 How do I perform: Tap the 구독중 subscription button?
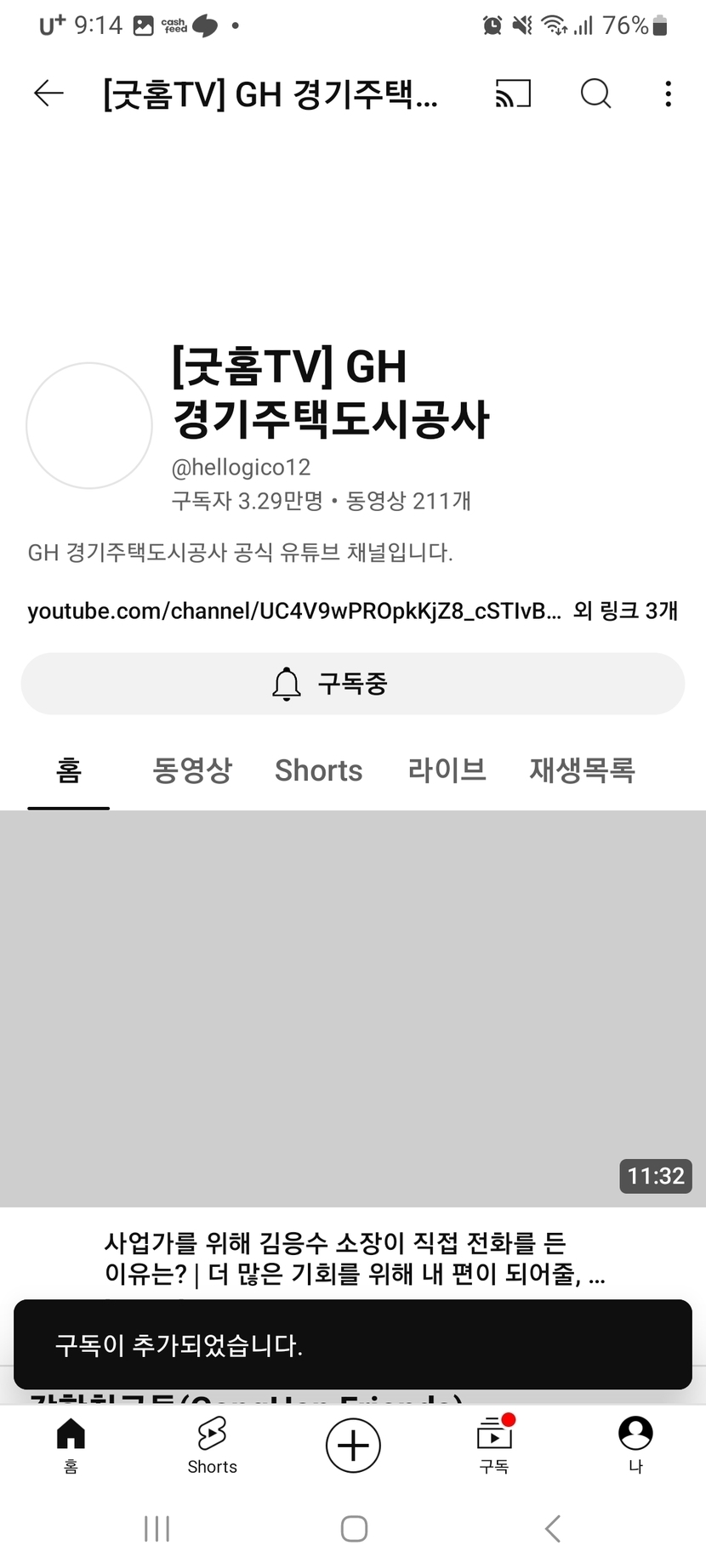coord(353,684)
